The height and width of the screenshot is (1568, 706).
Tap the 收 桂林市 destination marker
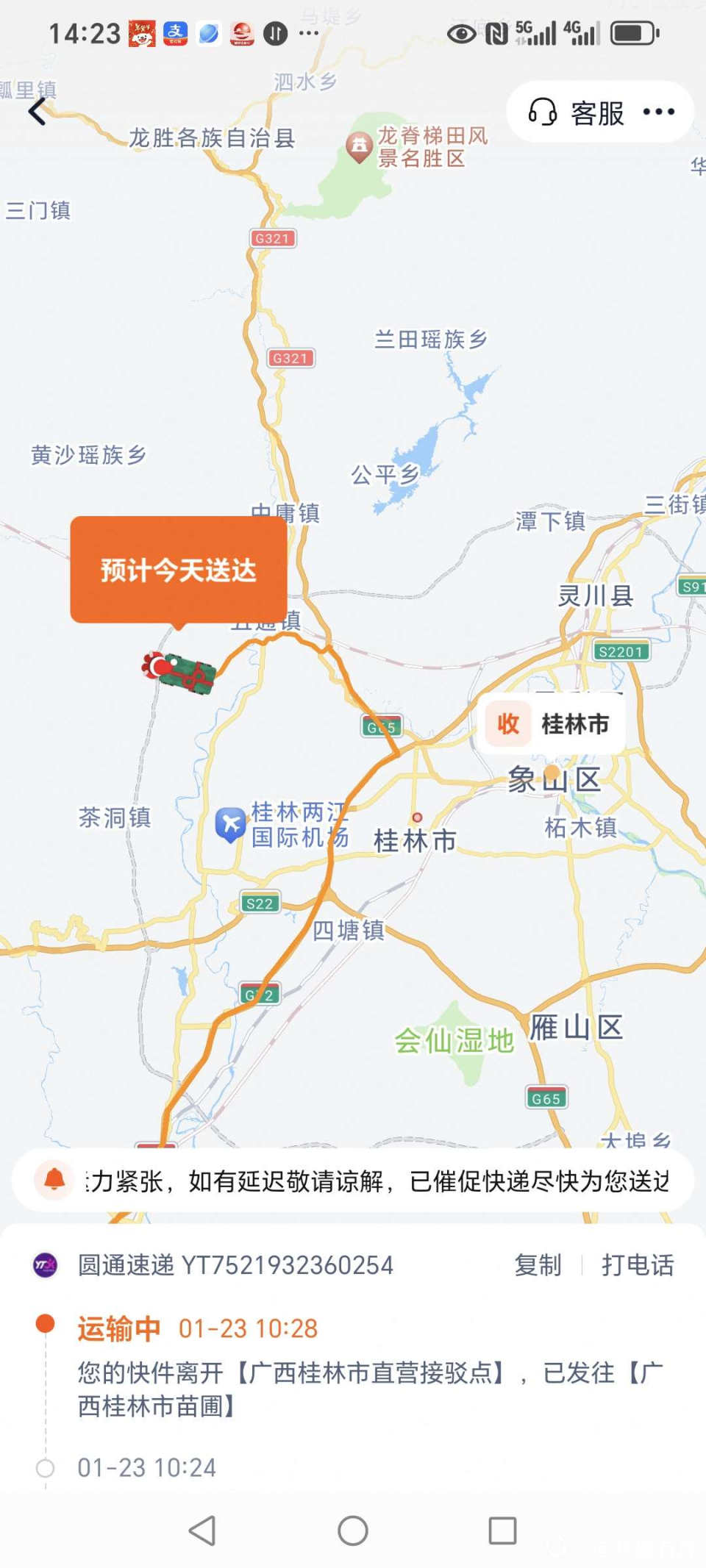click(x=552, y=724)
